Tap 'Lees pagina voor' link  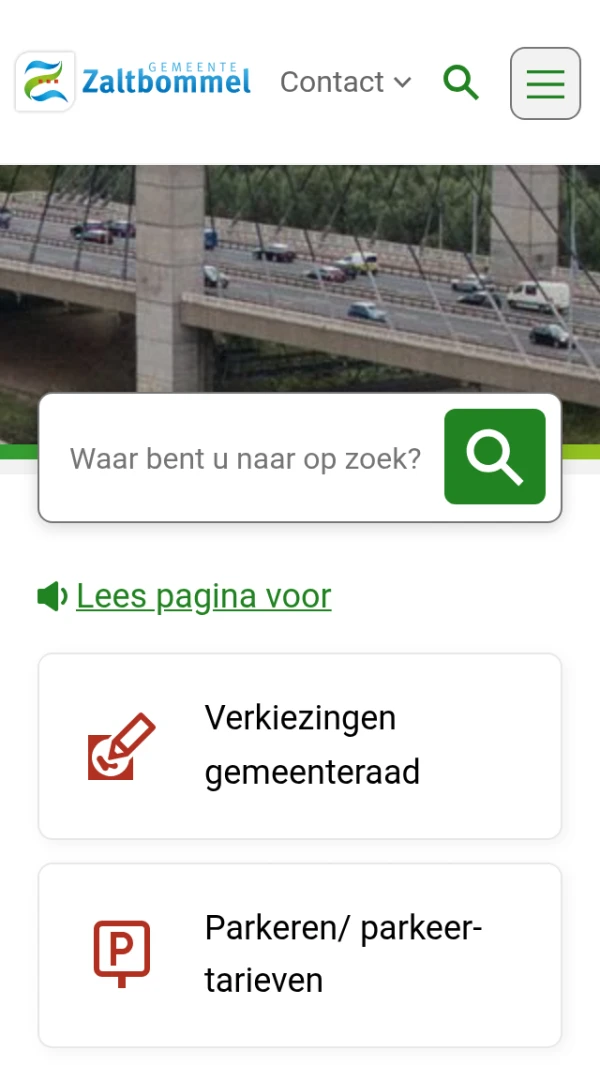(203, 597)
